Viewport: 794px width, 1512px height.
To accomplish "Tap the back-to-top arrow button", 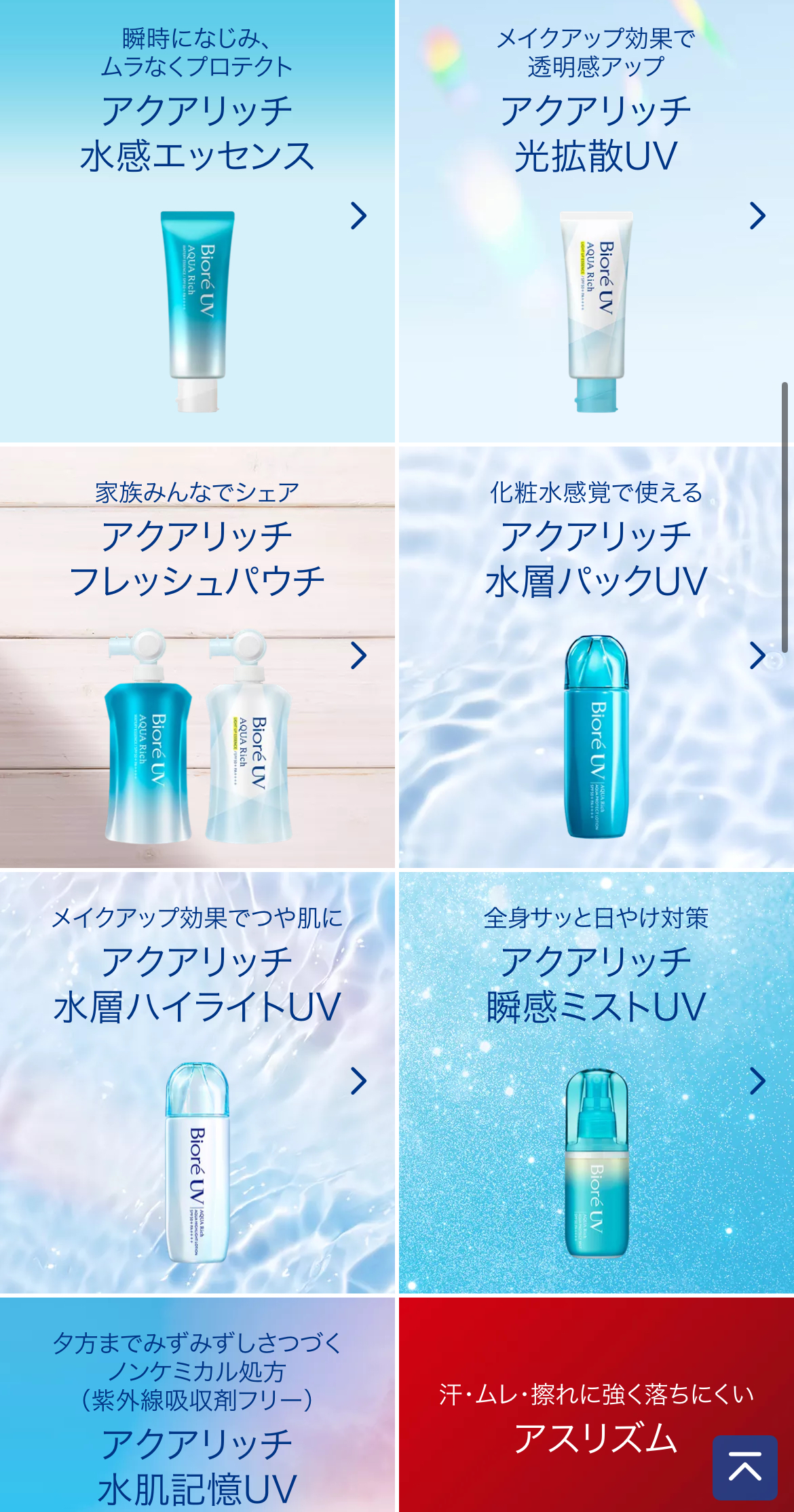I will click(x=744, y=1467).
